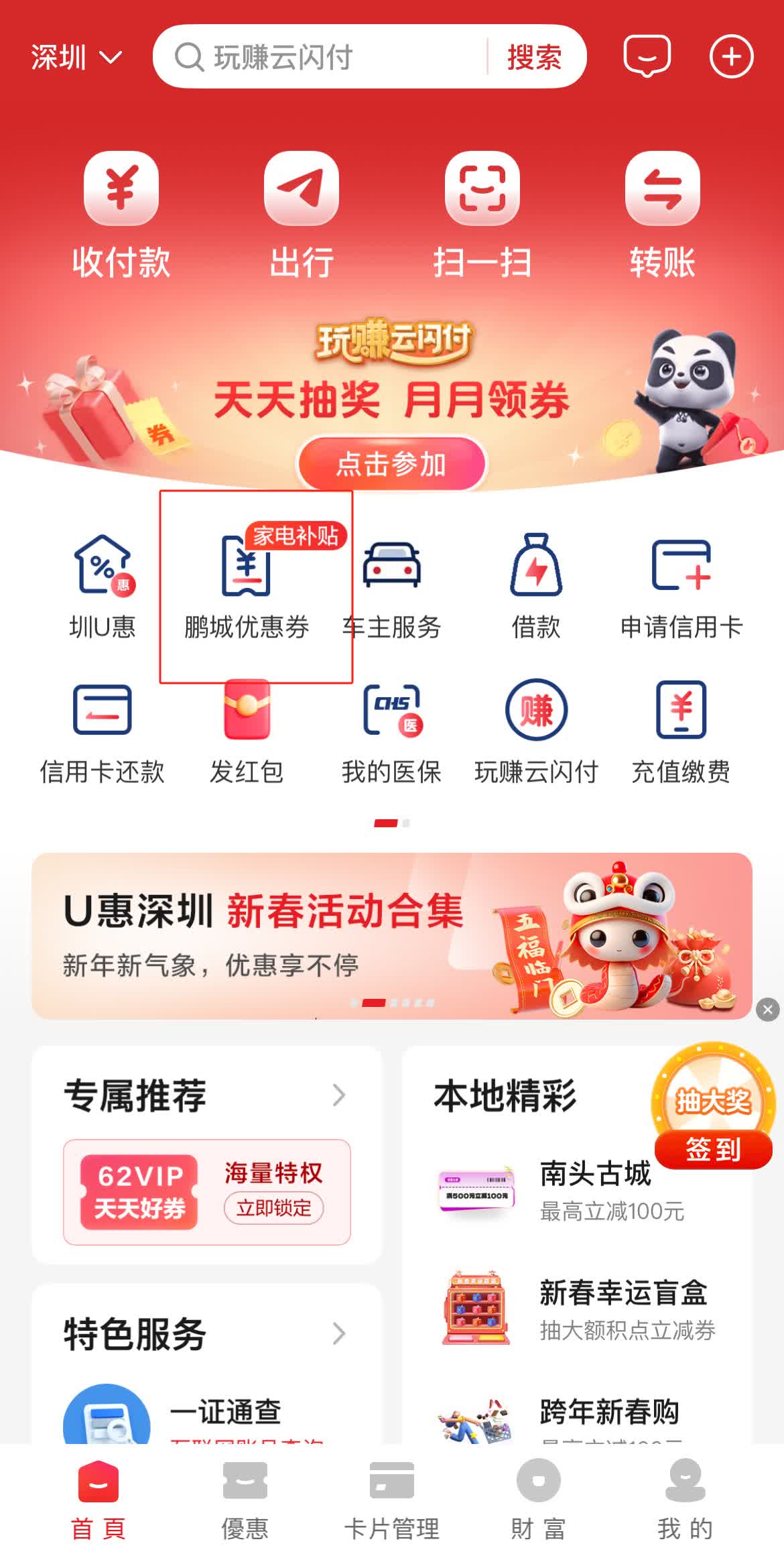
Task: Start a 转账 transfer
Action: coord(662,215)
